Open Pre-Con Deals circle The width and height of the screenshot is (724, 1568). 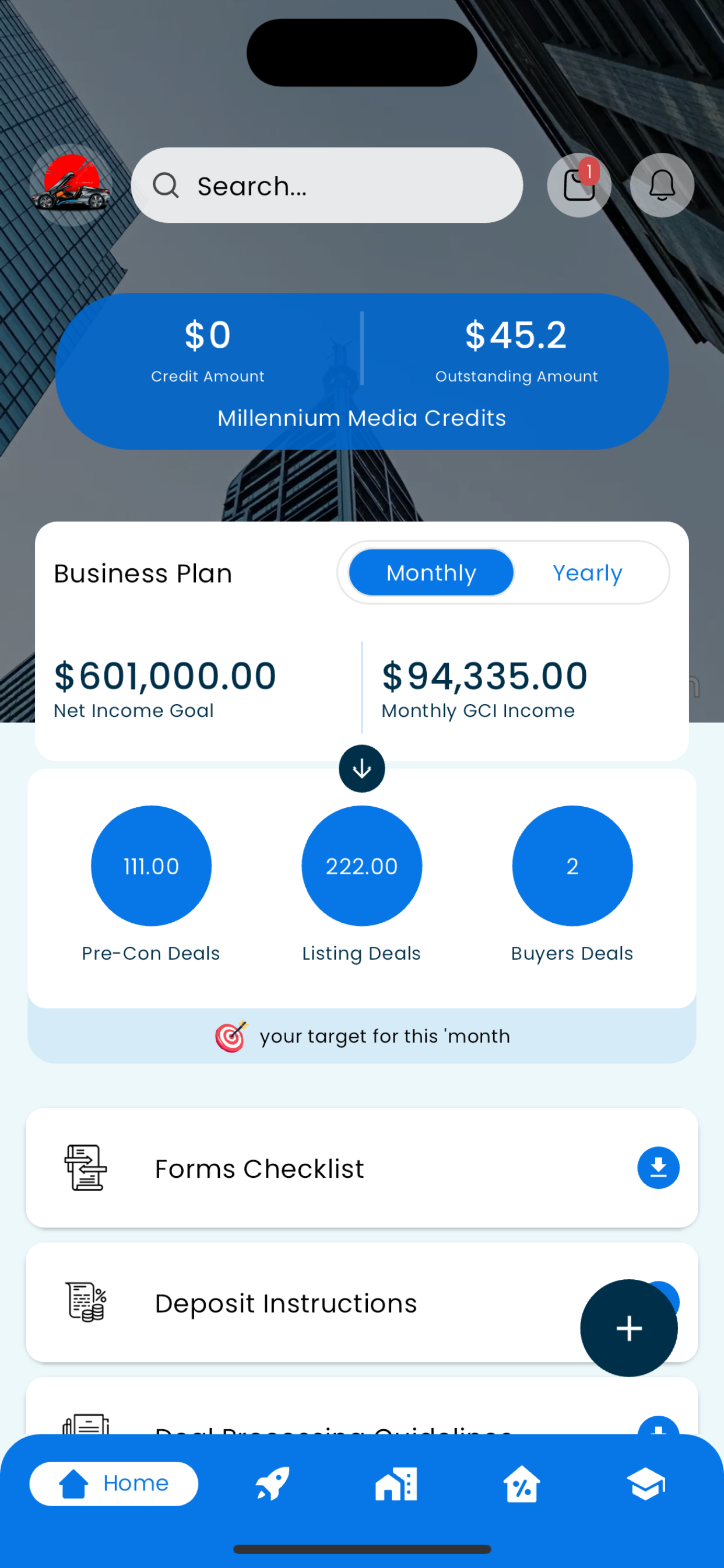(151, 866)
